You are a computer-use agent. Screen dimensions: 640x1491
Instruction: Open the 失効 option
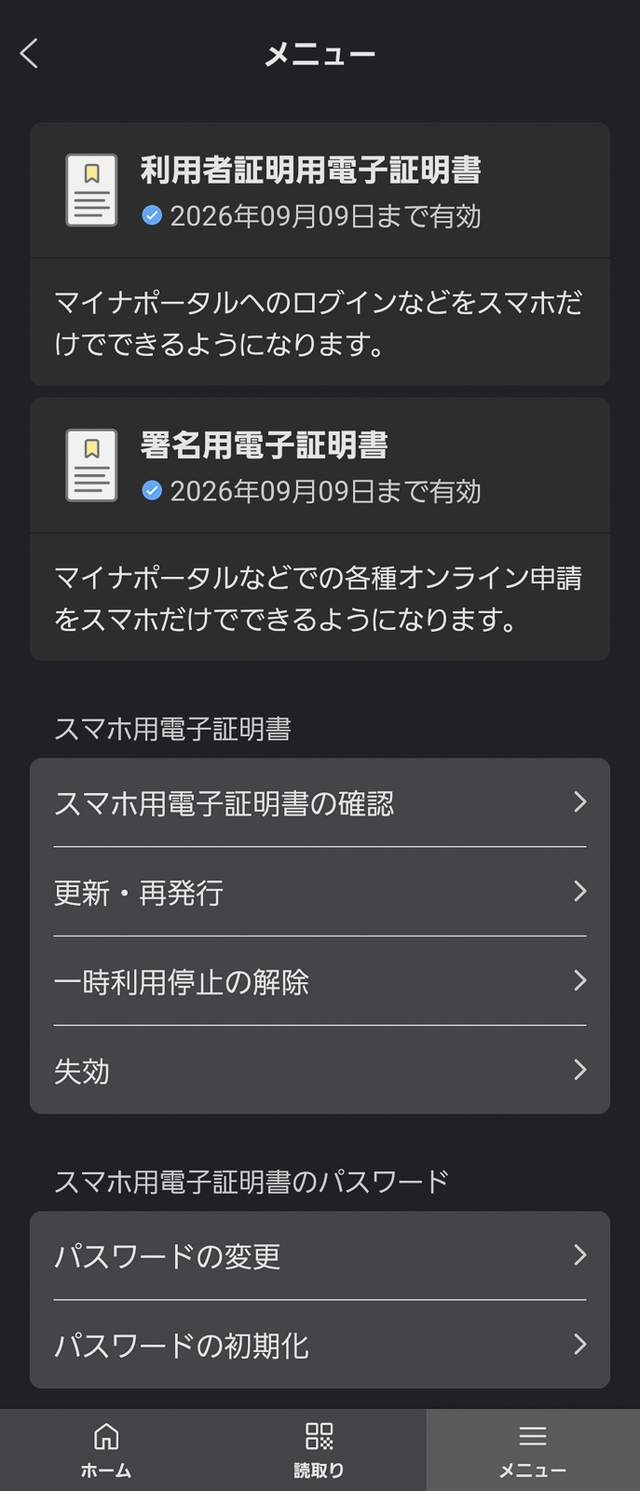[319, 1070]
